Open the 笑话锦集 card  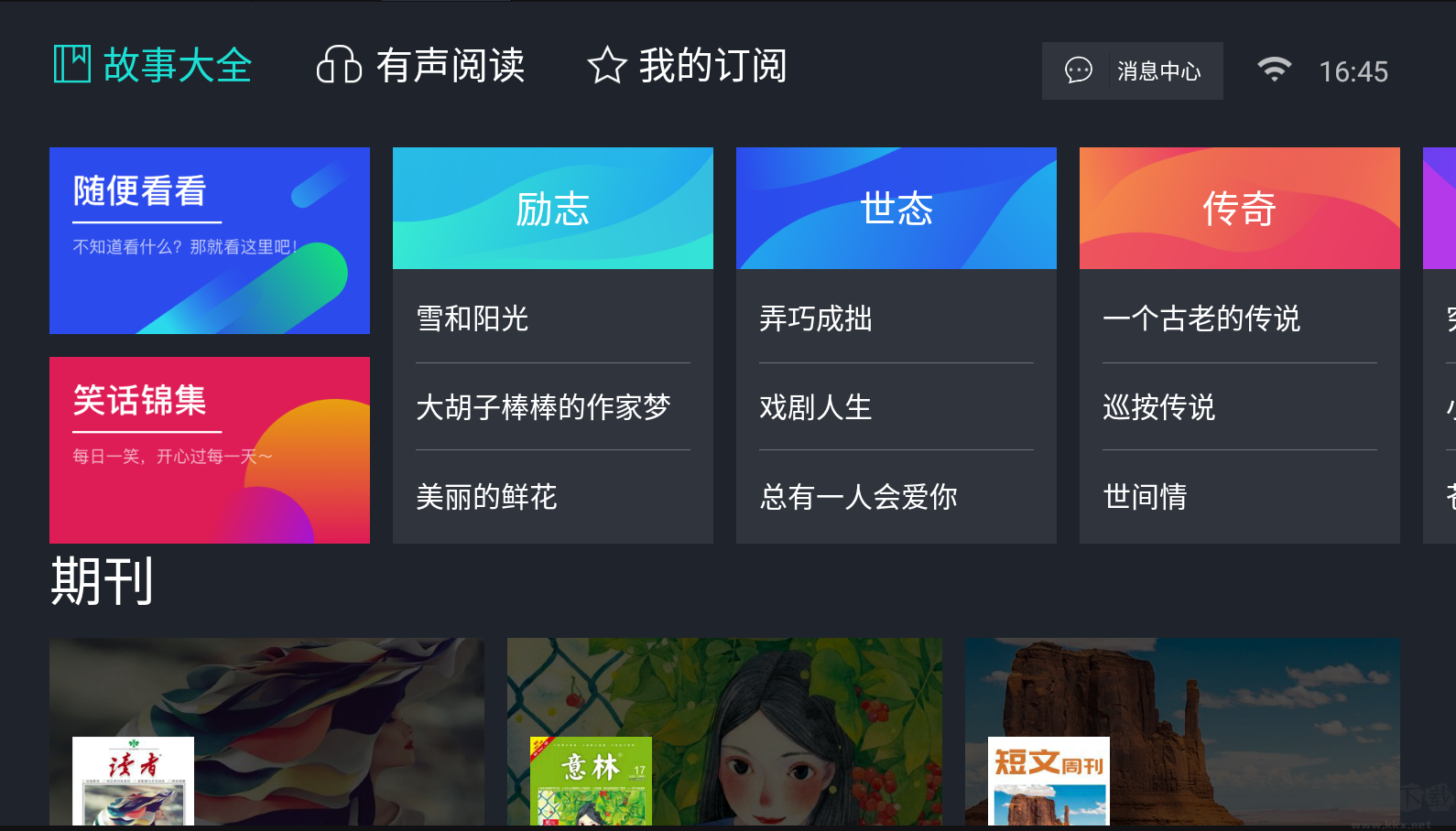210,450
